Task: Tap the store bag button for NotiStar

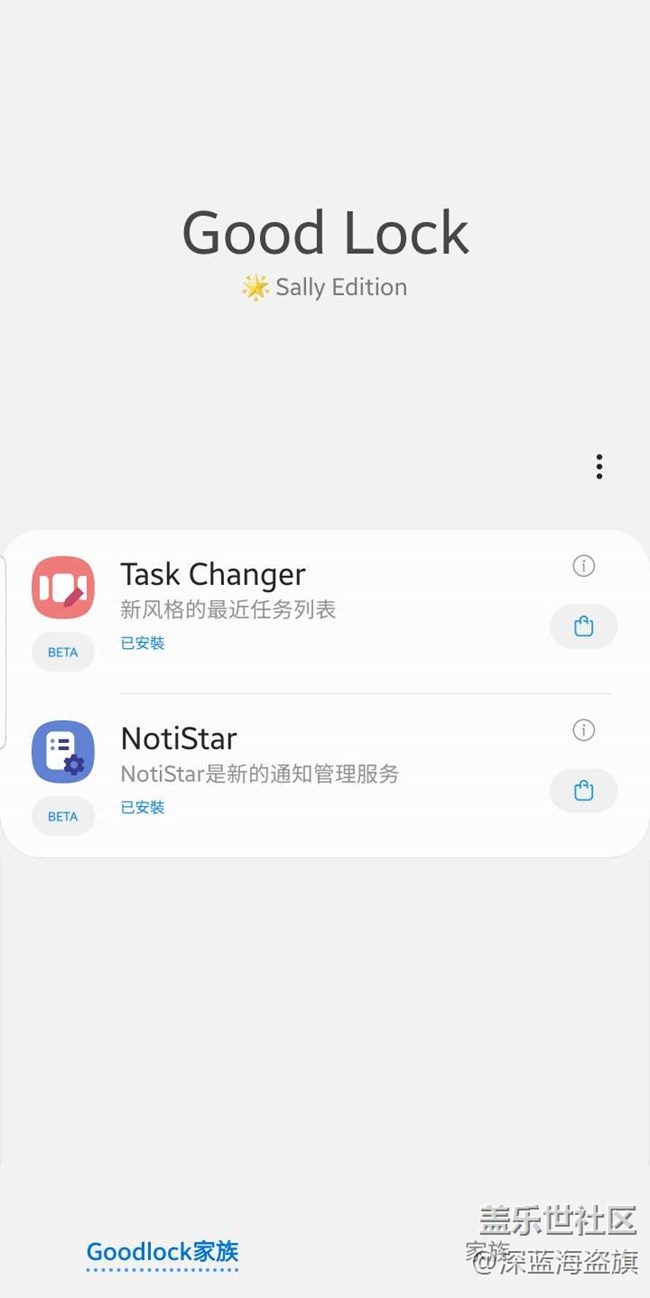Action: click(x=584, y=791)
